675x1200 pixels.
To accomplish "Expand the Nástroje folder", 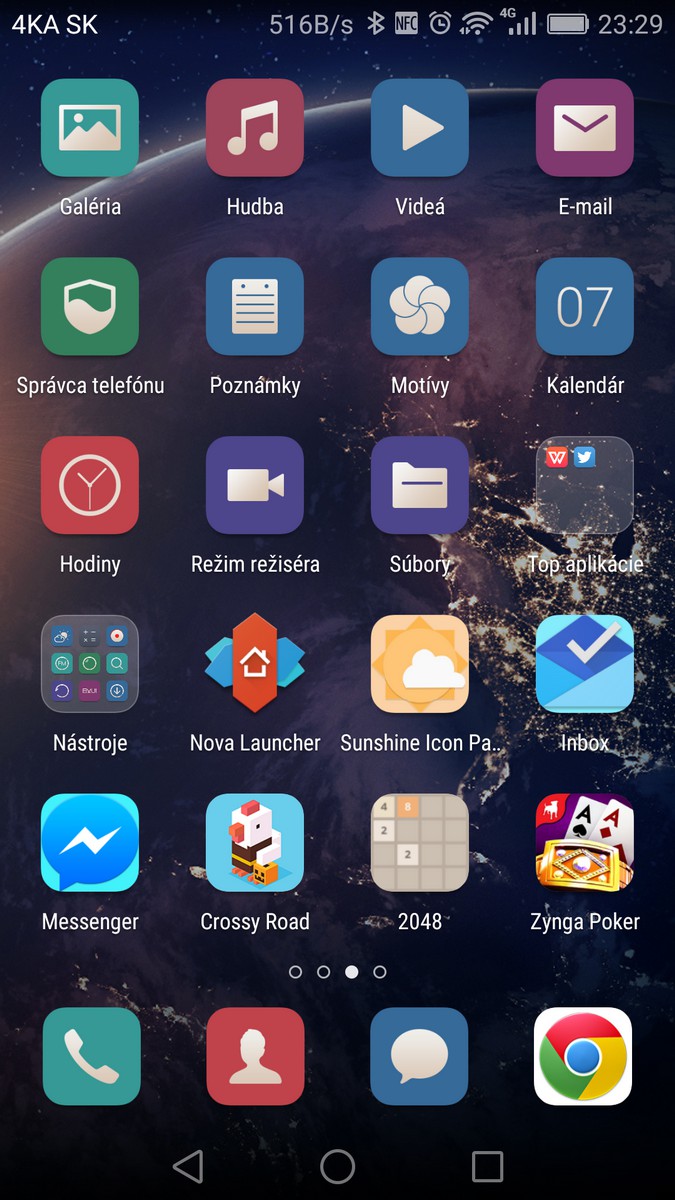I will coord(90,664).
